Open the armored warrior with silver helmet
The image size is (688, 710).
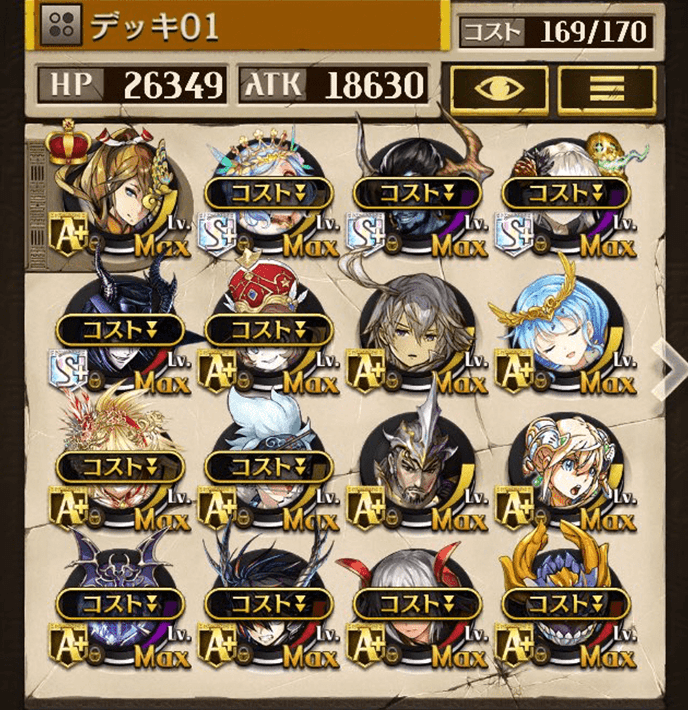[417, 466]
